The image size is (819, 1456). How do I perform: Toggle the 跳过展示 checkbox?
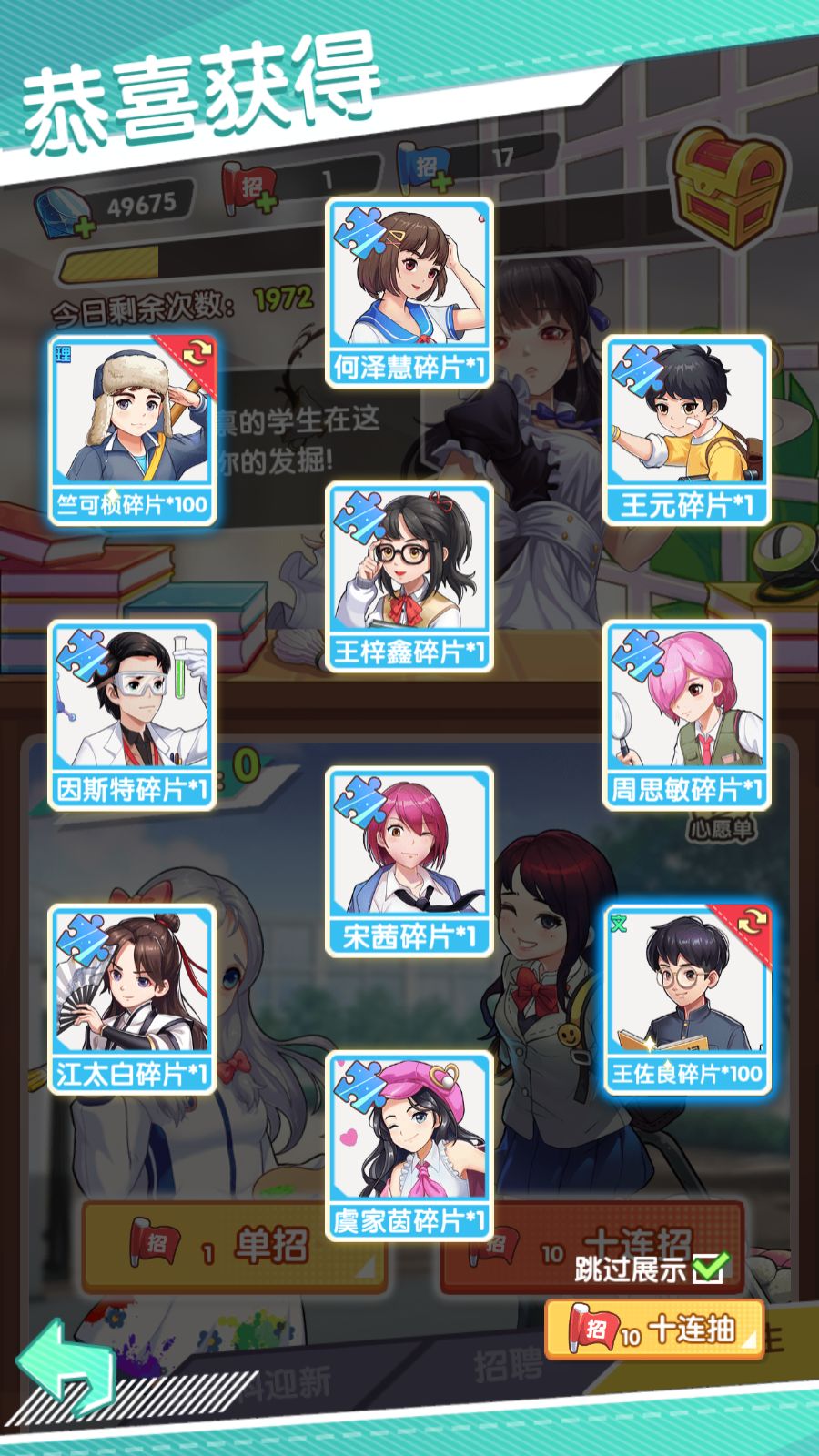coord(709,1268)
